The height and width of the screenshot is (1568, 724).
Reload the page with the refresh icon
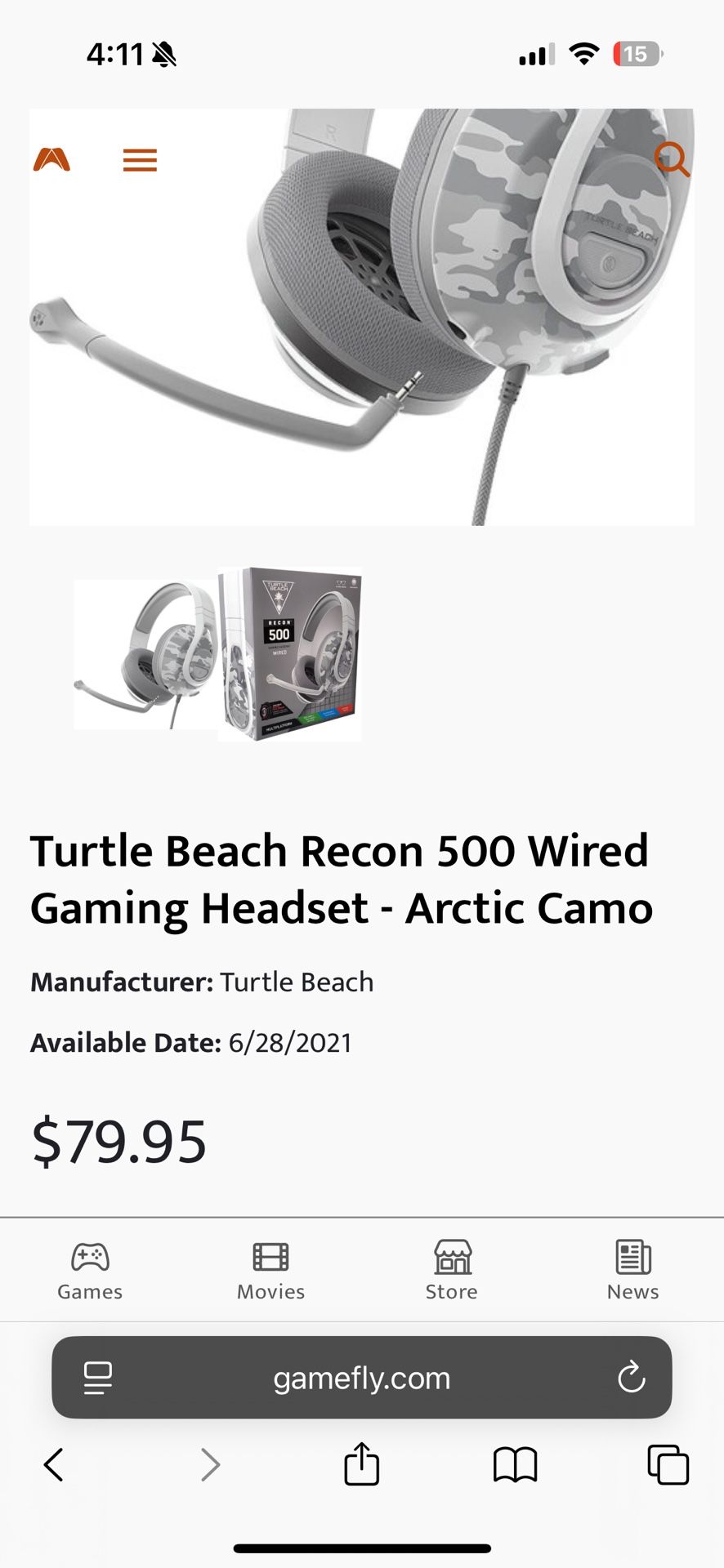(630, 1377)
